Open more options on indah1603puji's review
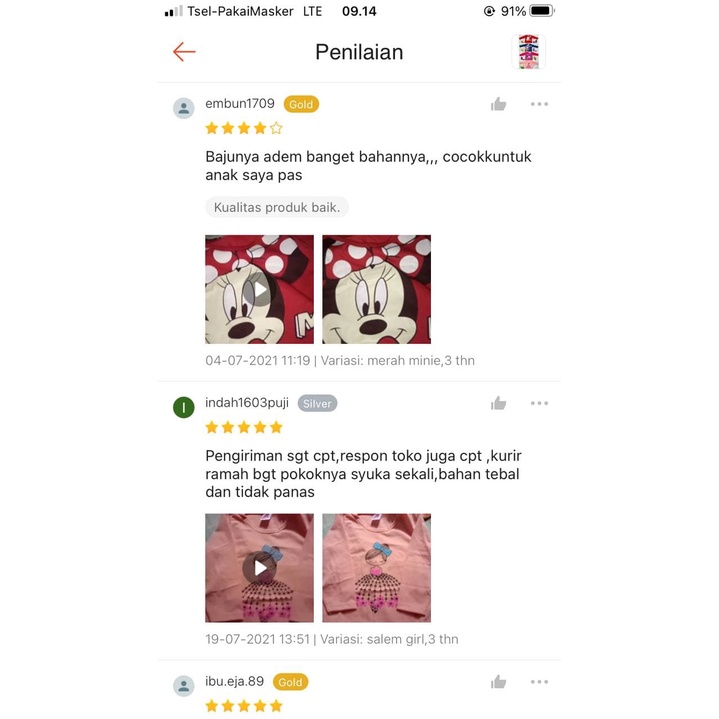Screen dimensions: 719x719 539,403
